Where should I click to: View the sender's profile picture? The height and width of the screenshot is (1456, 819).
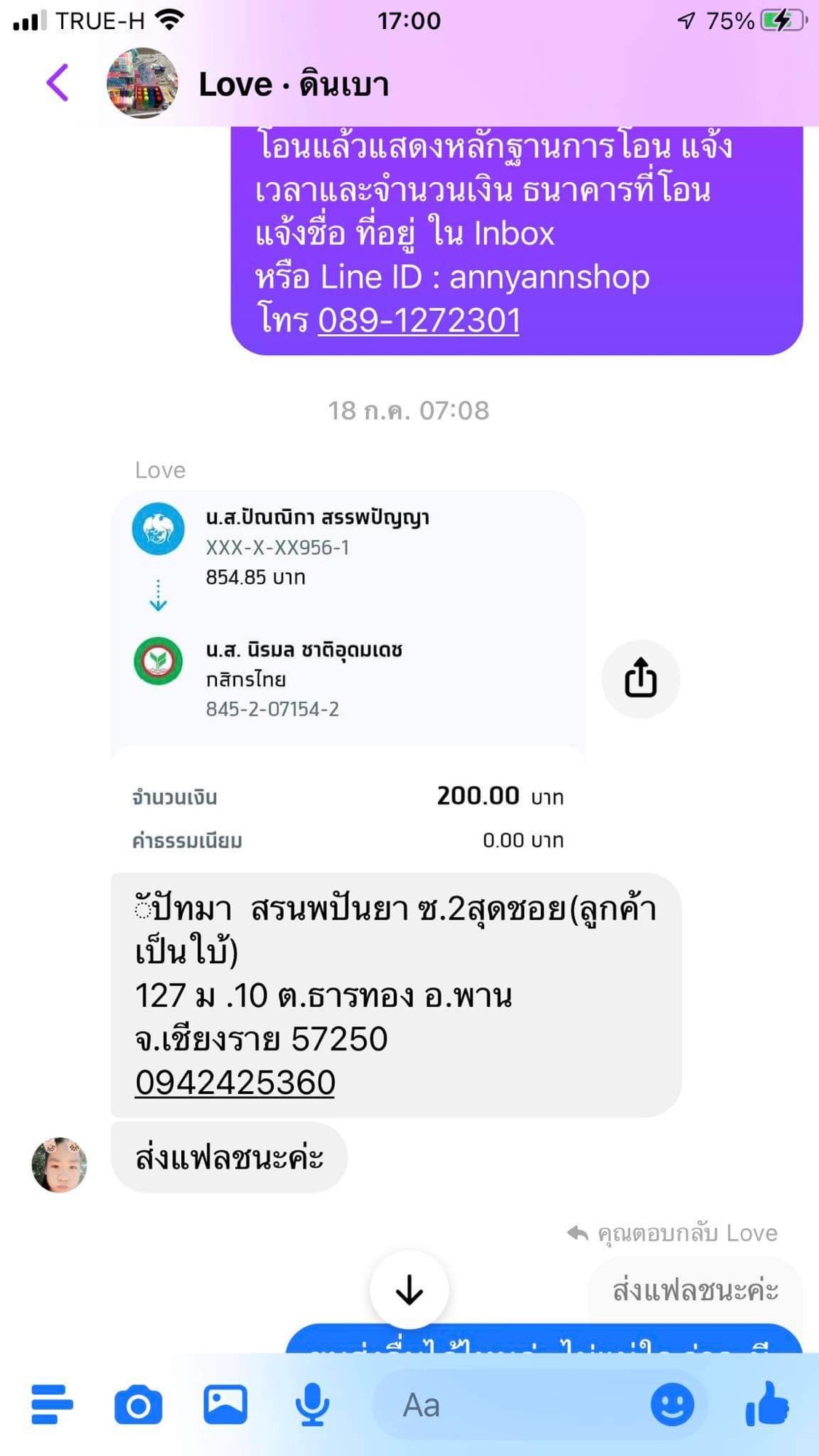point(60,1164)
